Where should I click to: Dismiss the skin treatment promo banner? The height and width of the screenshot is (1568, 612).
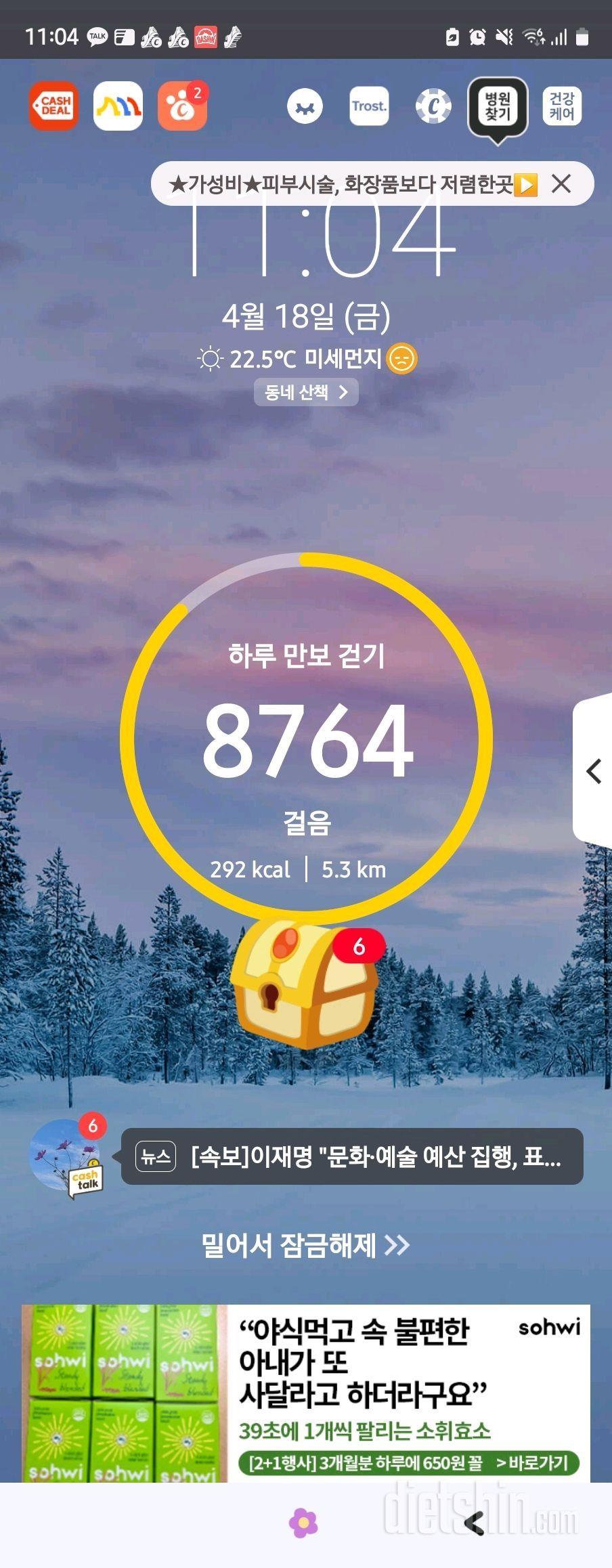click(561, 183)
